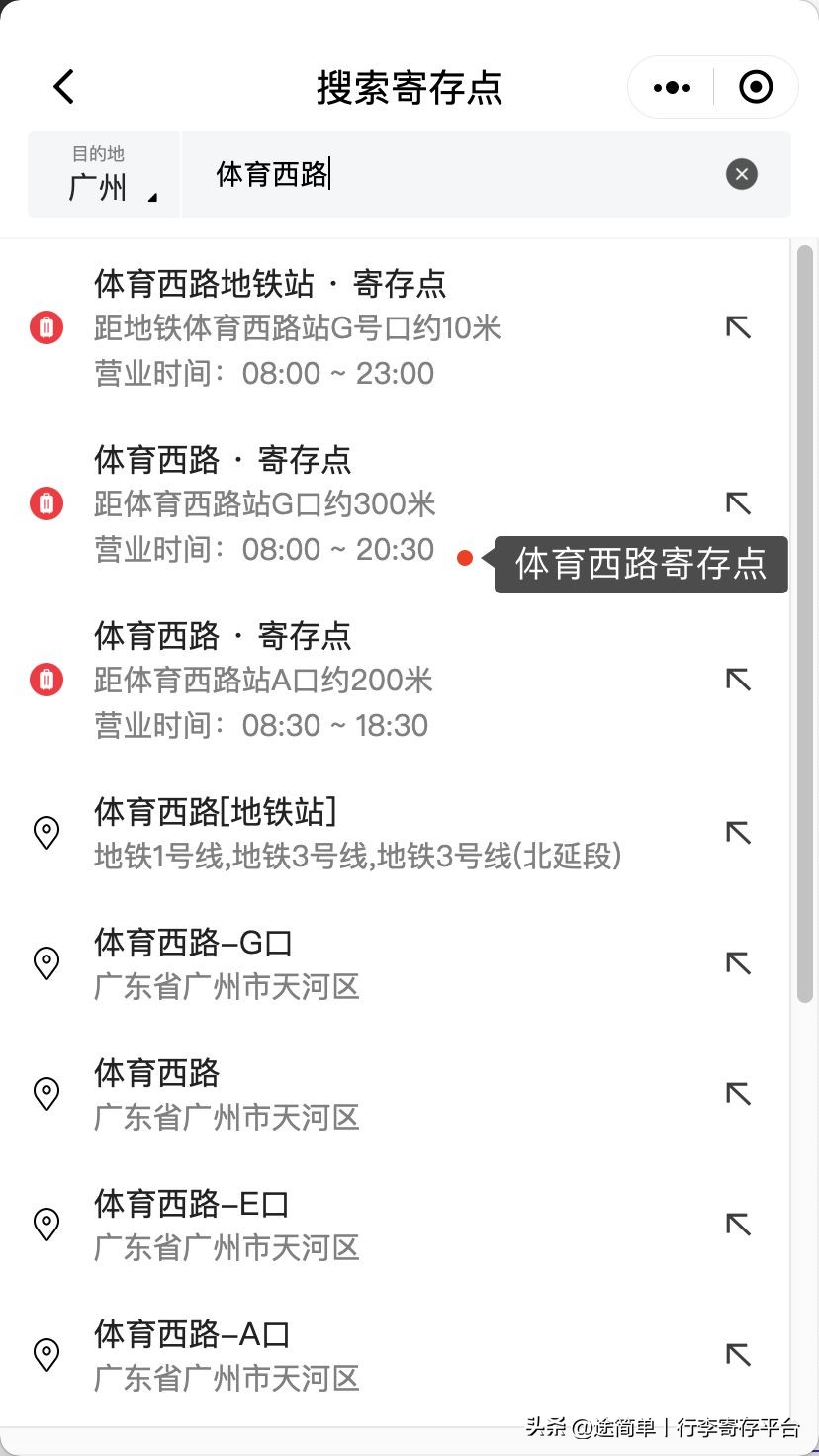Click the luggage icon beside 体育西路地铁站寄存点
This screenshot has width=819, height=1456.
coord(45,327)
